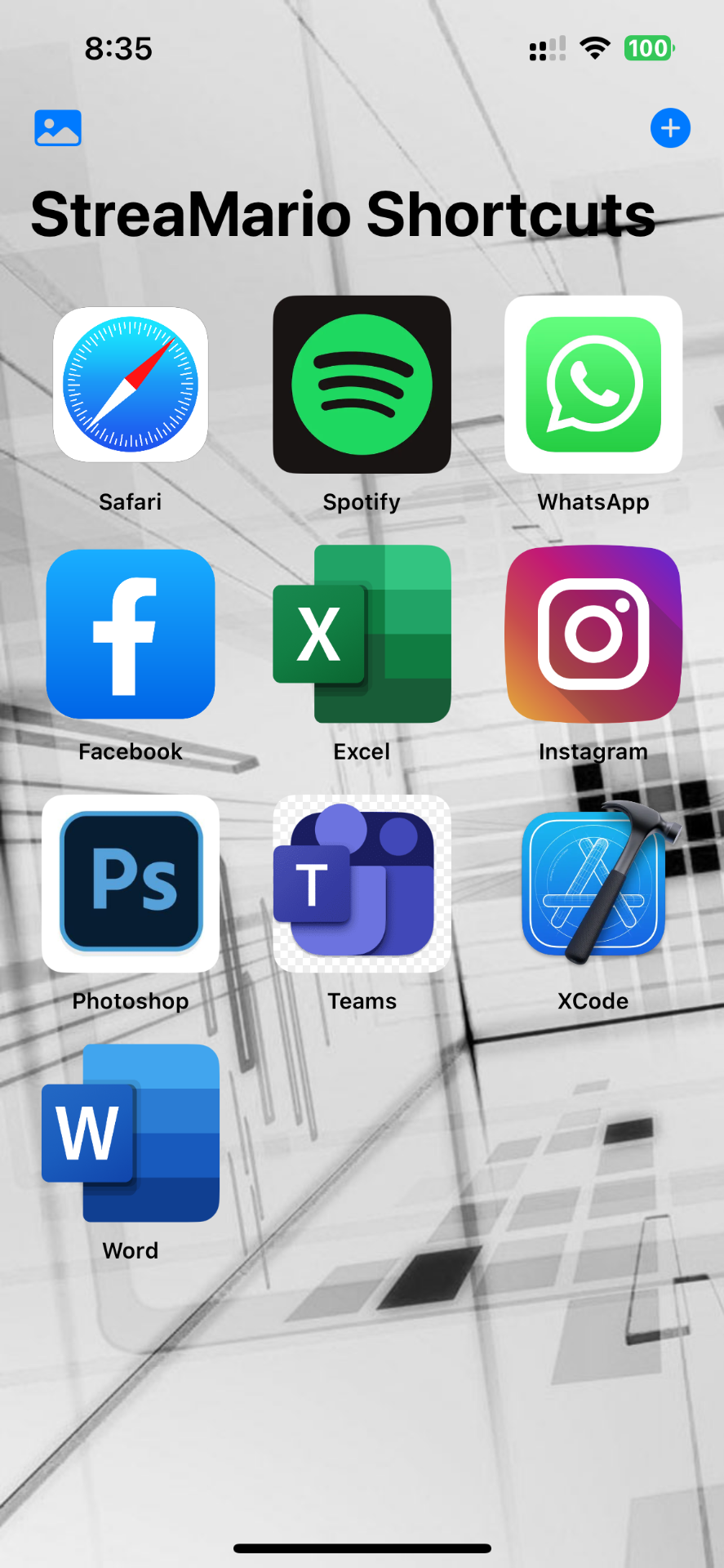Open the background image picker icon
Screen dimensions: 724x1568
click(58, 128)
